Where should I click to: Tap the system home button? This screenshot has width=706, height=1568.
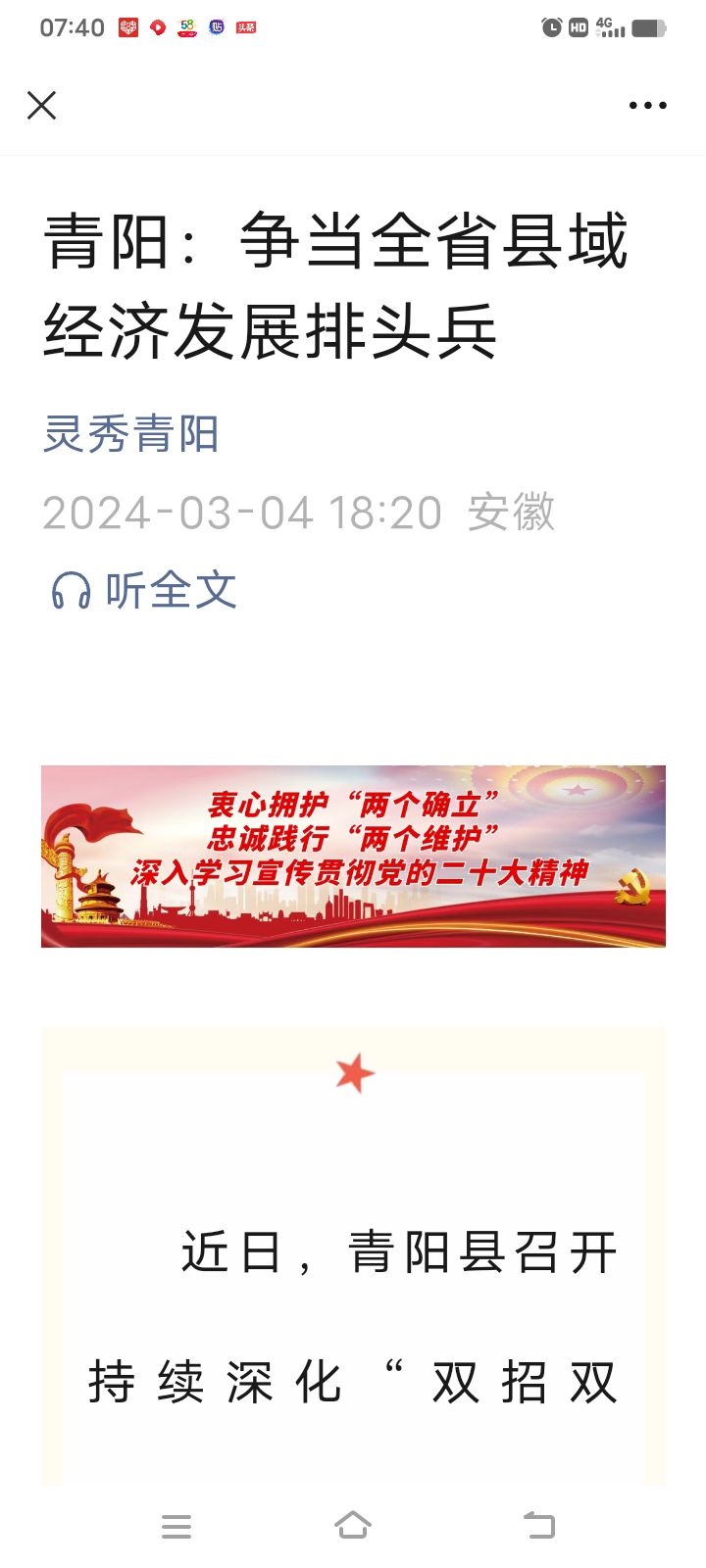[353, 1525]
